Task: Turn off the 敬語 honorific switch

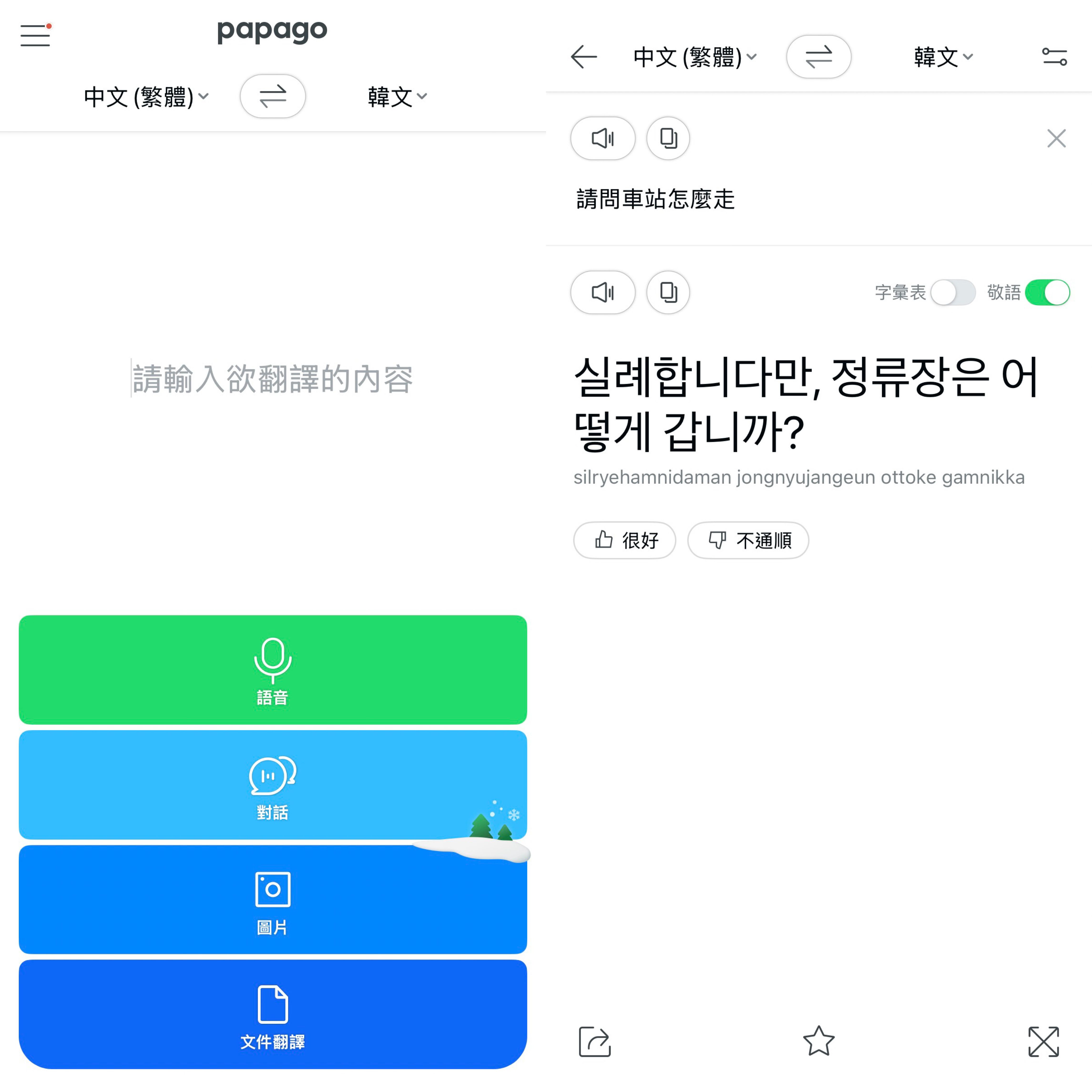Action: click(1047, 292)
